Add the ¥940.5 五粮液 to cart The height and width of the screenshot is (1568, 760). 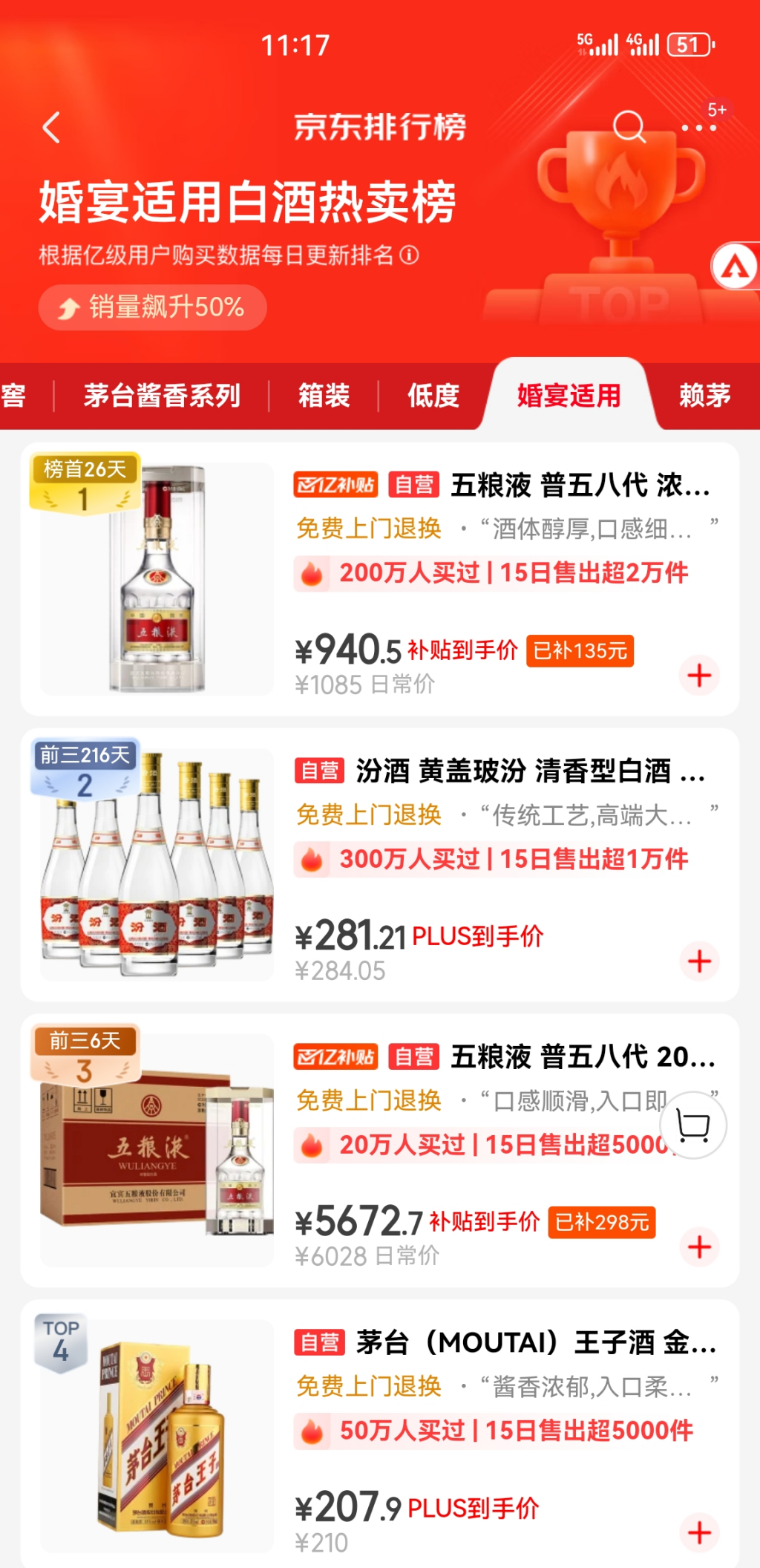click(699, 676)
